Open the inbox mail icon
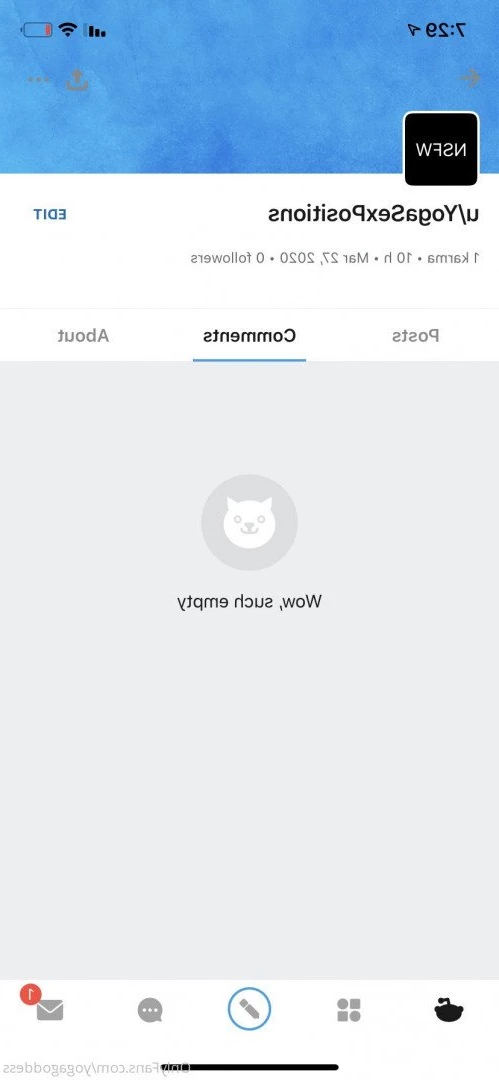This screenshot has width=499, height=1080. point(50,1010)
